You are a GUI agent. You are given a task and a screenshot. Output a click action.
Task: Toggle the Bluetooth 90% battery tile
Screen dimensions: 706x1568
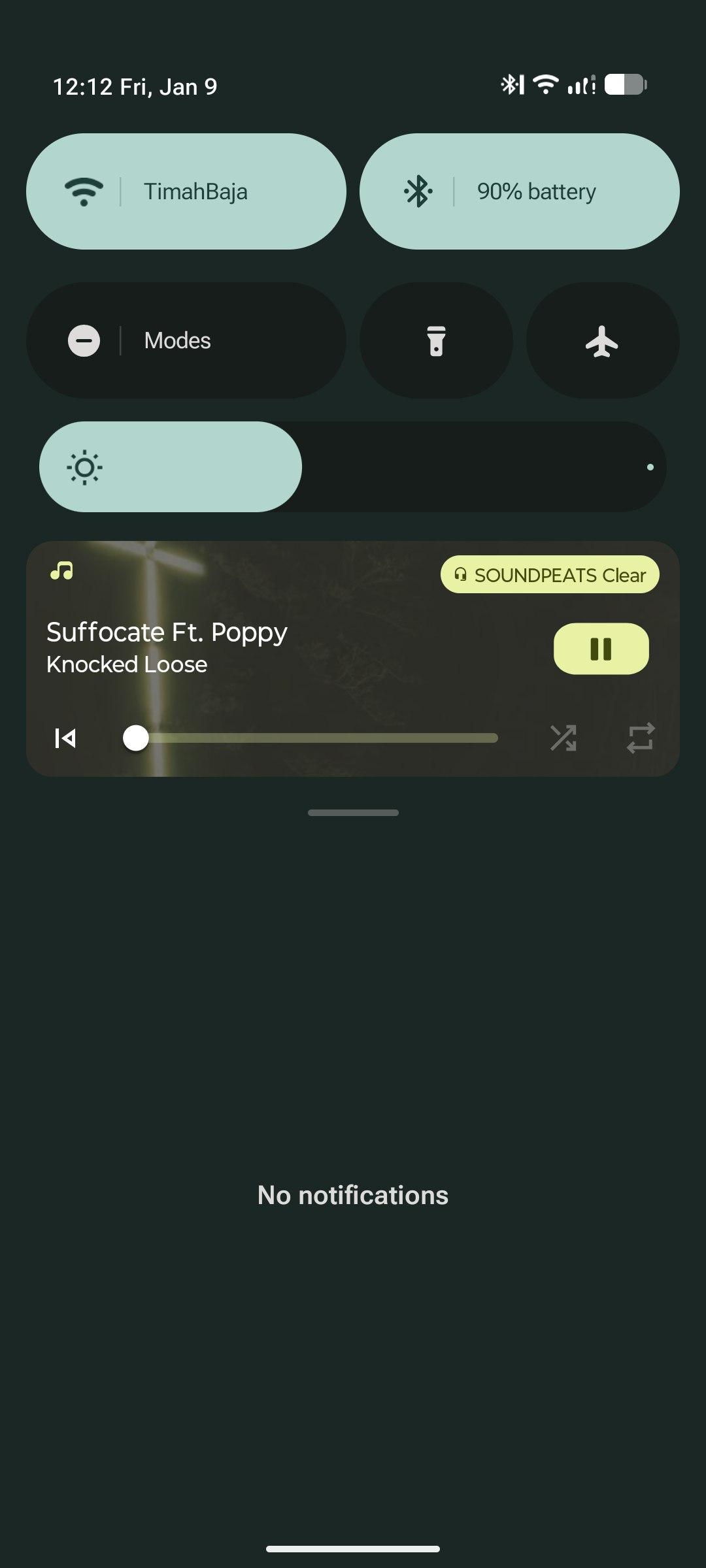(519, 191)
